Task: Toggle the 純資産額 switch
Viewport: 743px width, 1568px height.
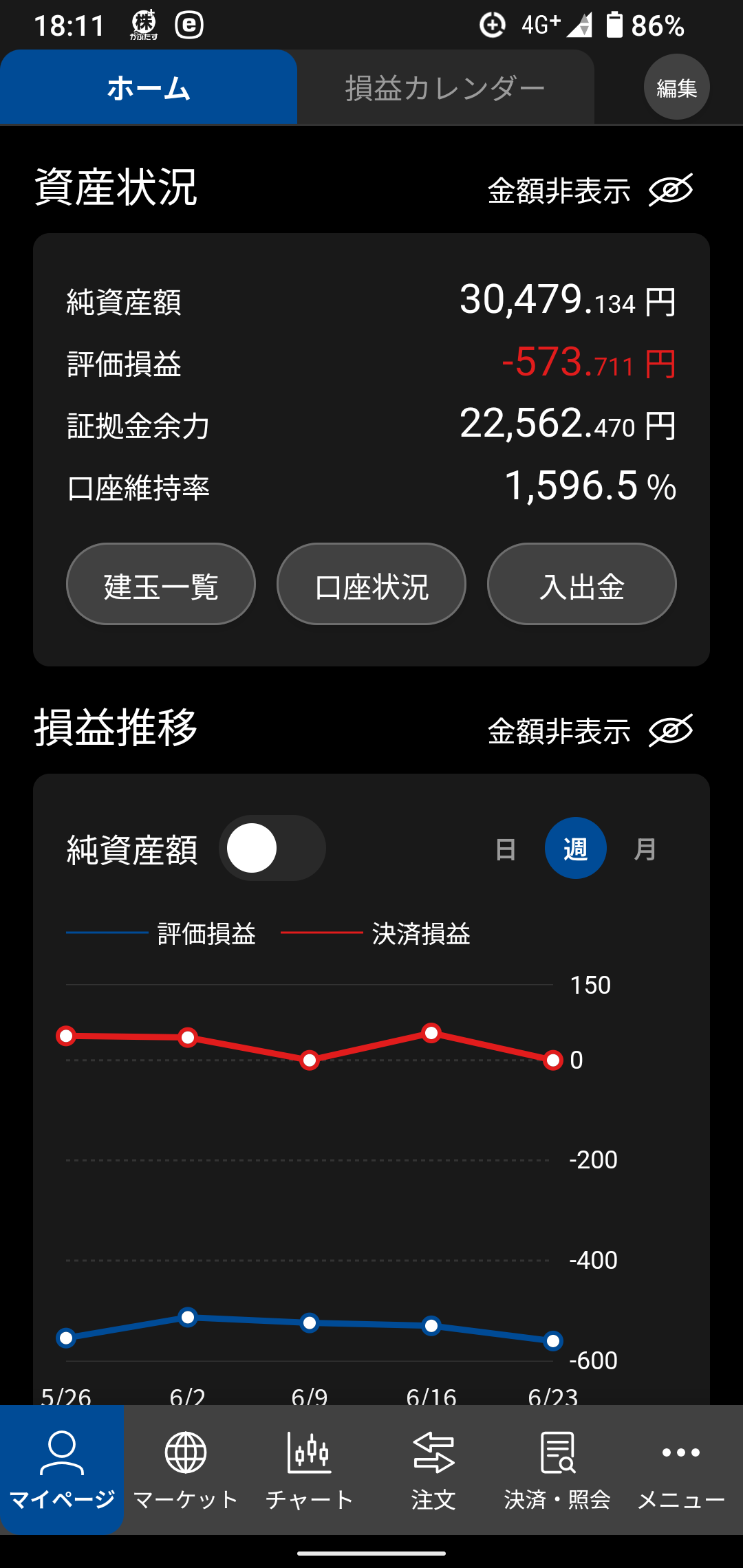Action: [272, 848]
